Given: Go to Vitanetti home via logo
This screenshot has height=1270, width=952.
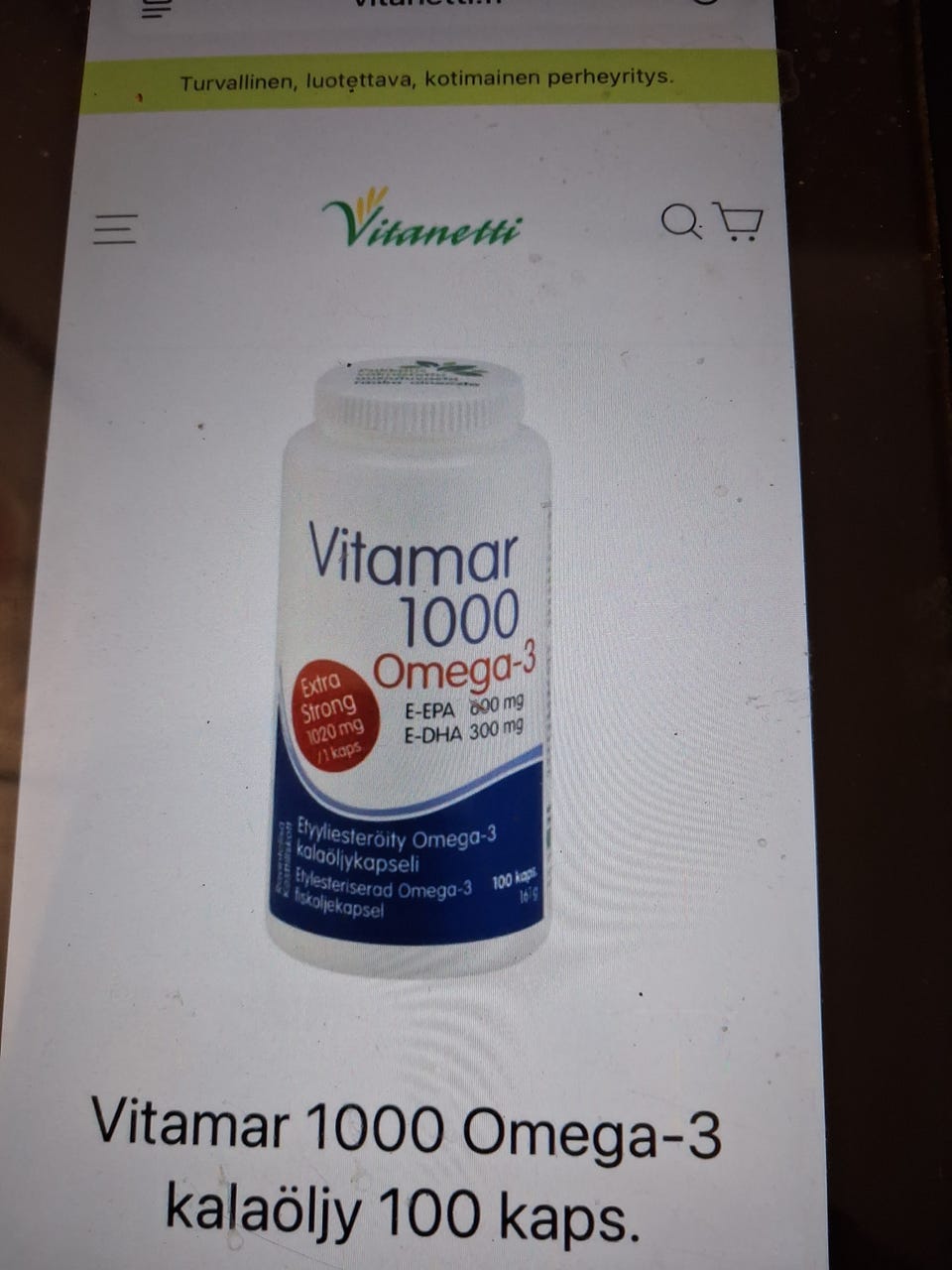Looking at the screenshot, I should click(x=421, y=220).
